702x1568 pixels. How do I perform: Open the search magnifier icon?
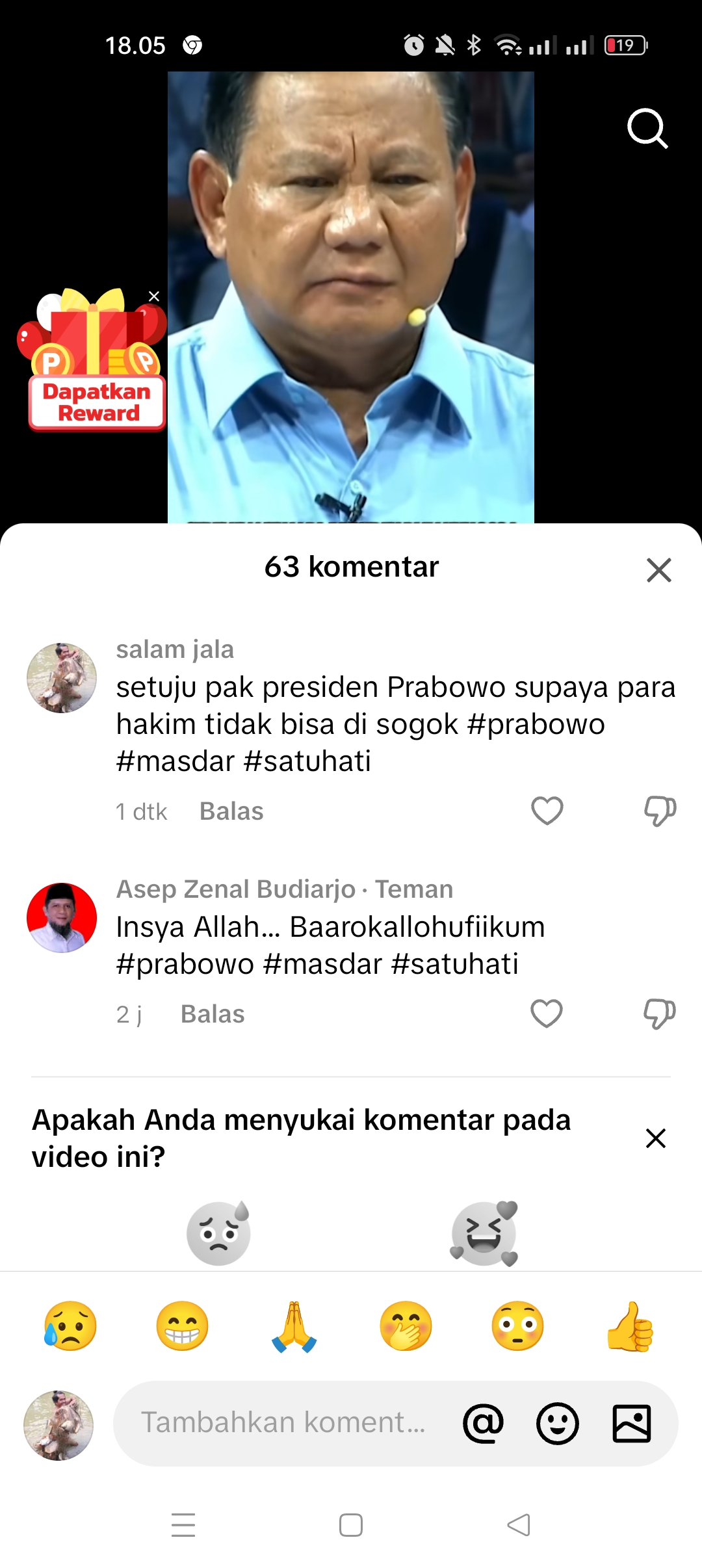(x=647, y=129)
